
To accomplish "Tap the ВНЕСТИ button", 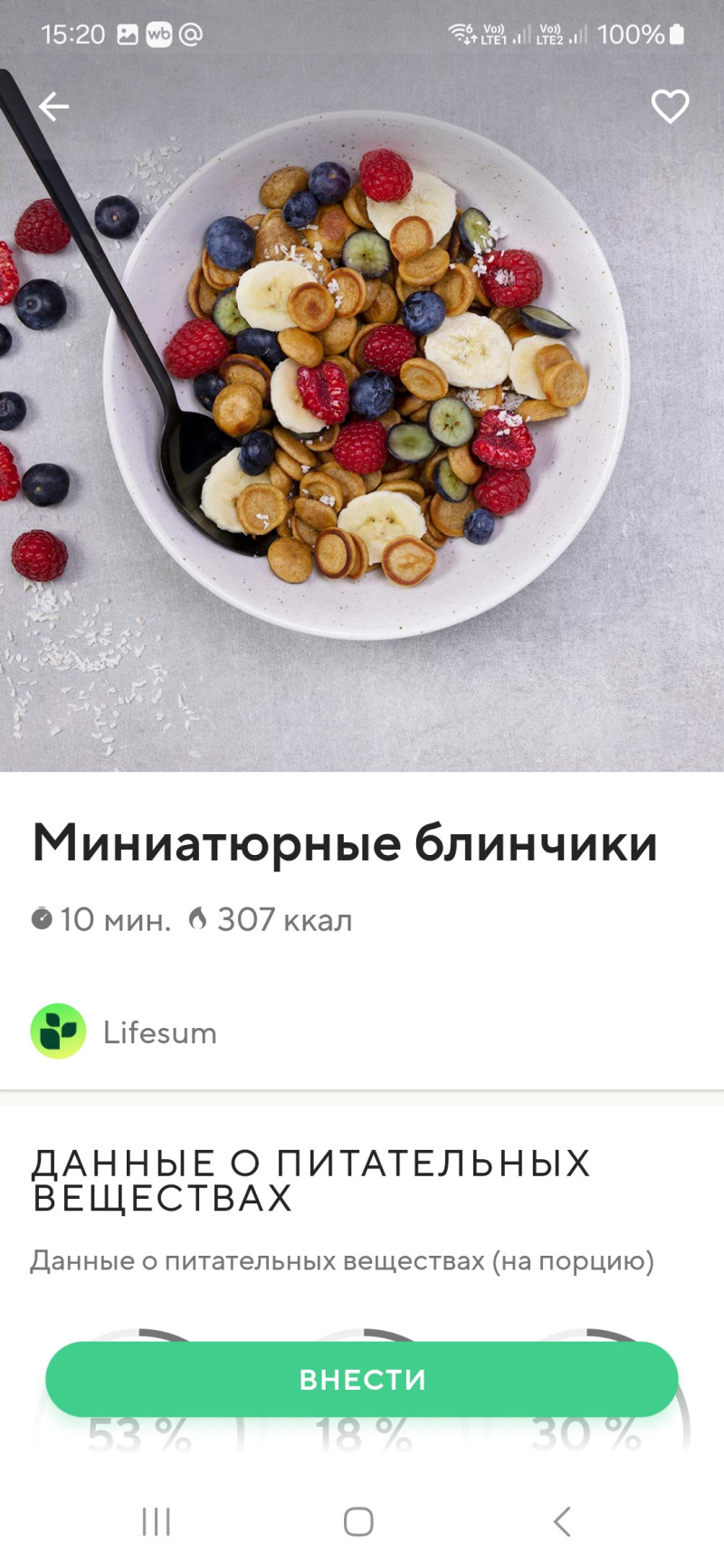I will [362, 1379].
